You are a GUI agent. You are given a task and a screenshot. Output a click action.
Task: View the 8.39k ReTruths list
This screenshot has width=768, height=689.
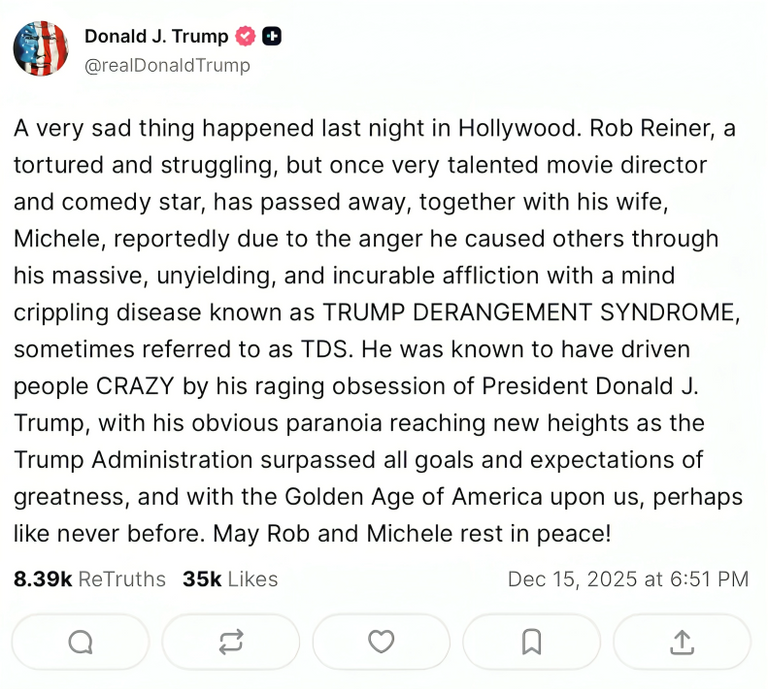(90, 579)
